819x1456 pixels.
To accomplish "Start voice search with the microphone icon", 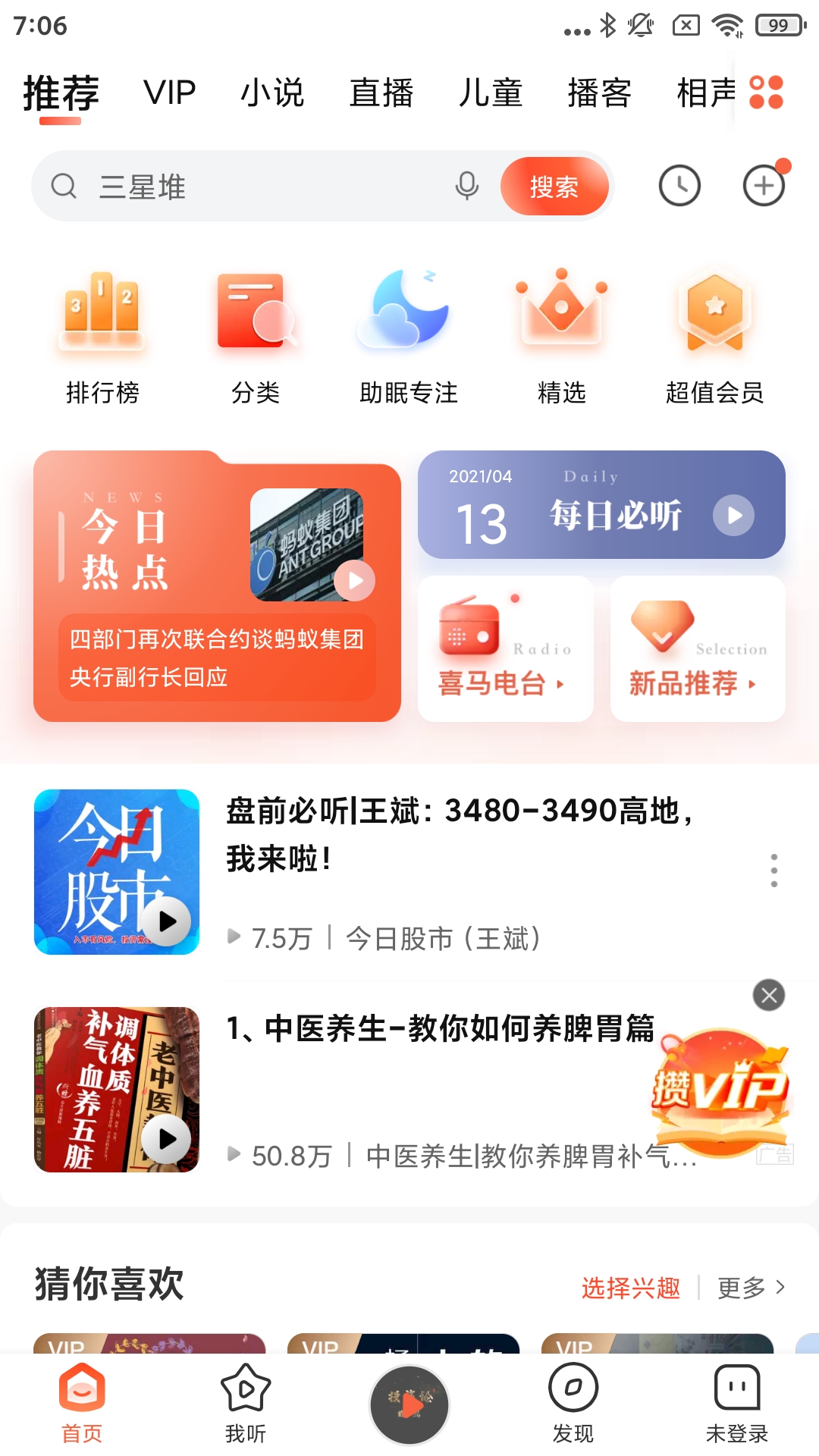I will [468, 186].
